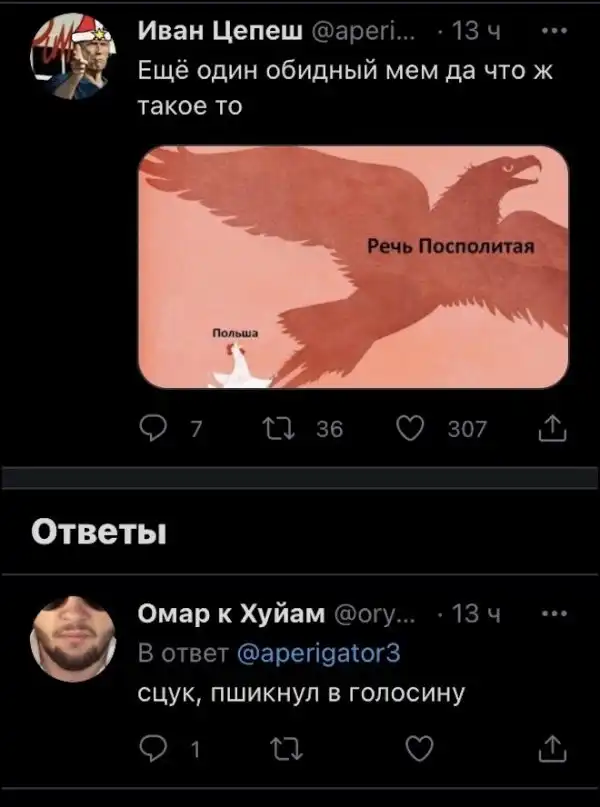Open overflow menu on Иван Цепеш's tweet
The width and height of the screenshot is (600, 807).
click(x=552, y=31)
